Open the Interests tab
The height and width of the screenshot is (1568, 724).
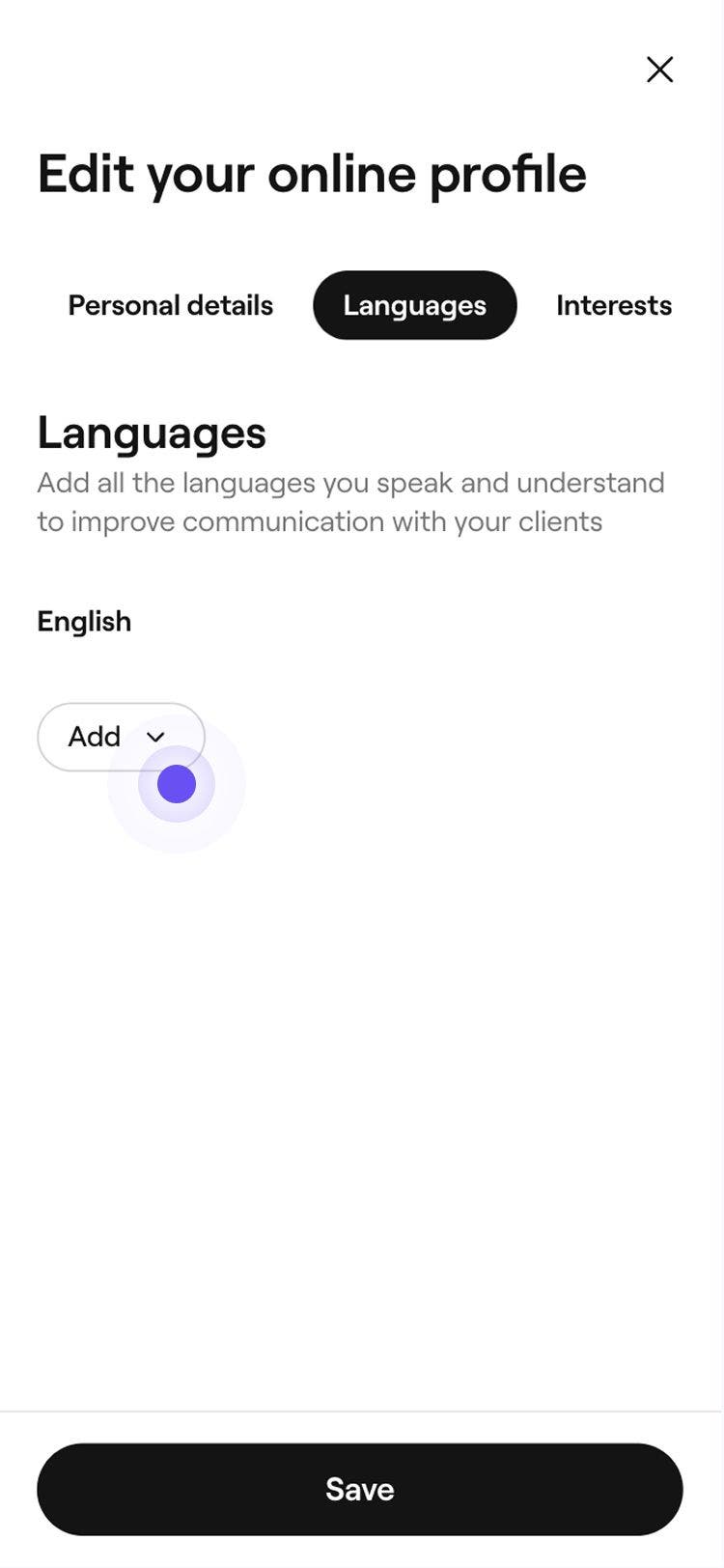click(613, 305)
